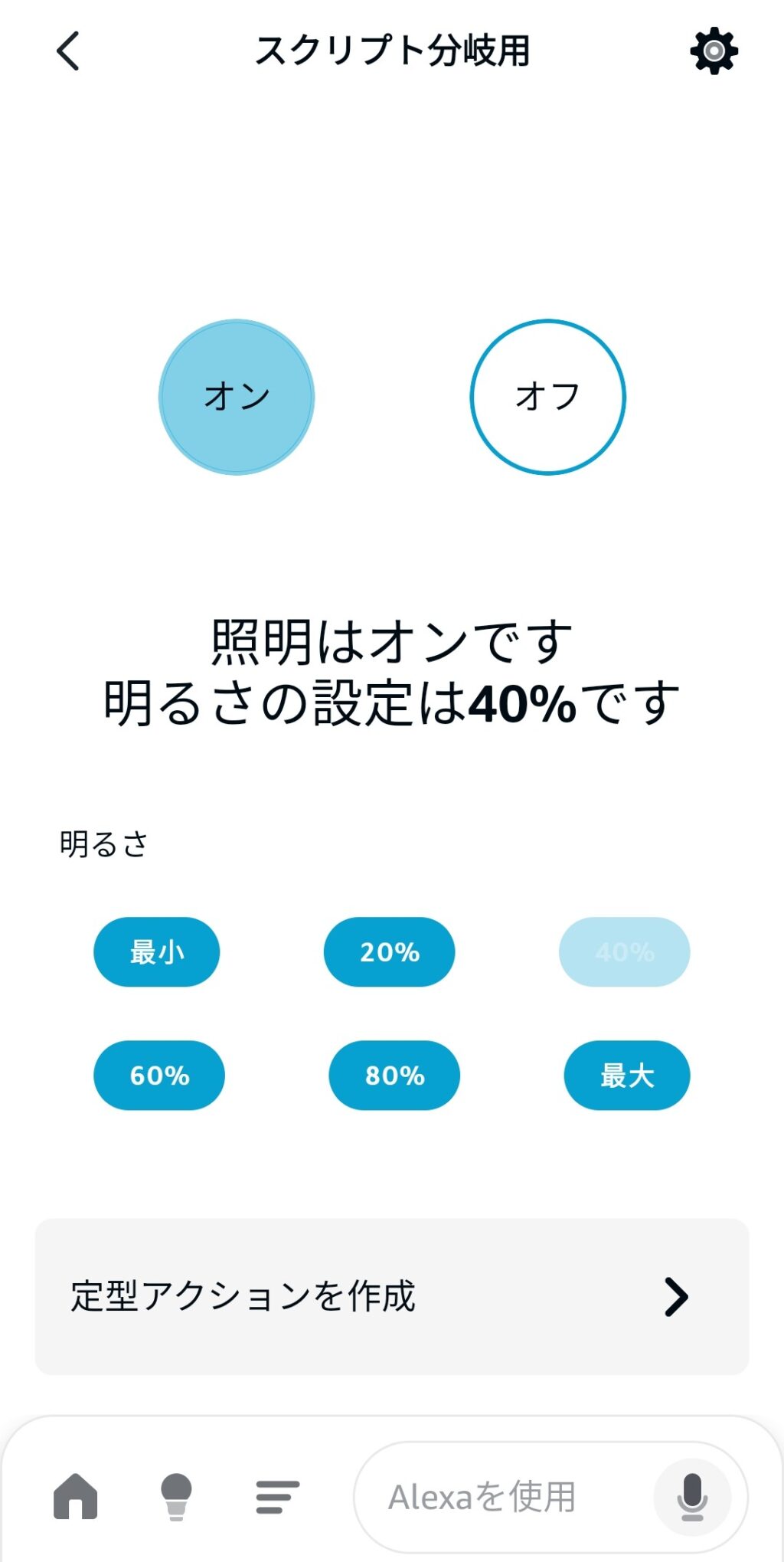Set brightness to 最大
Viewport: 784px width, 1562px height.
coord(626,1076)
